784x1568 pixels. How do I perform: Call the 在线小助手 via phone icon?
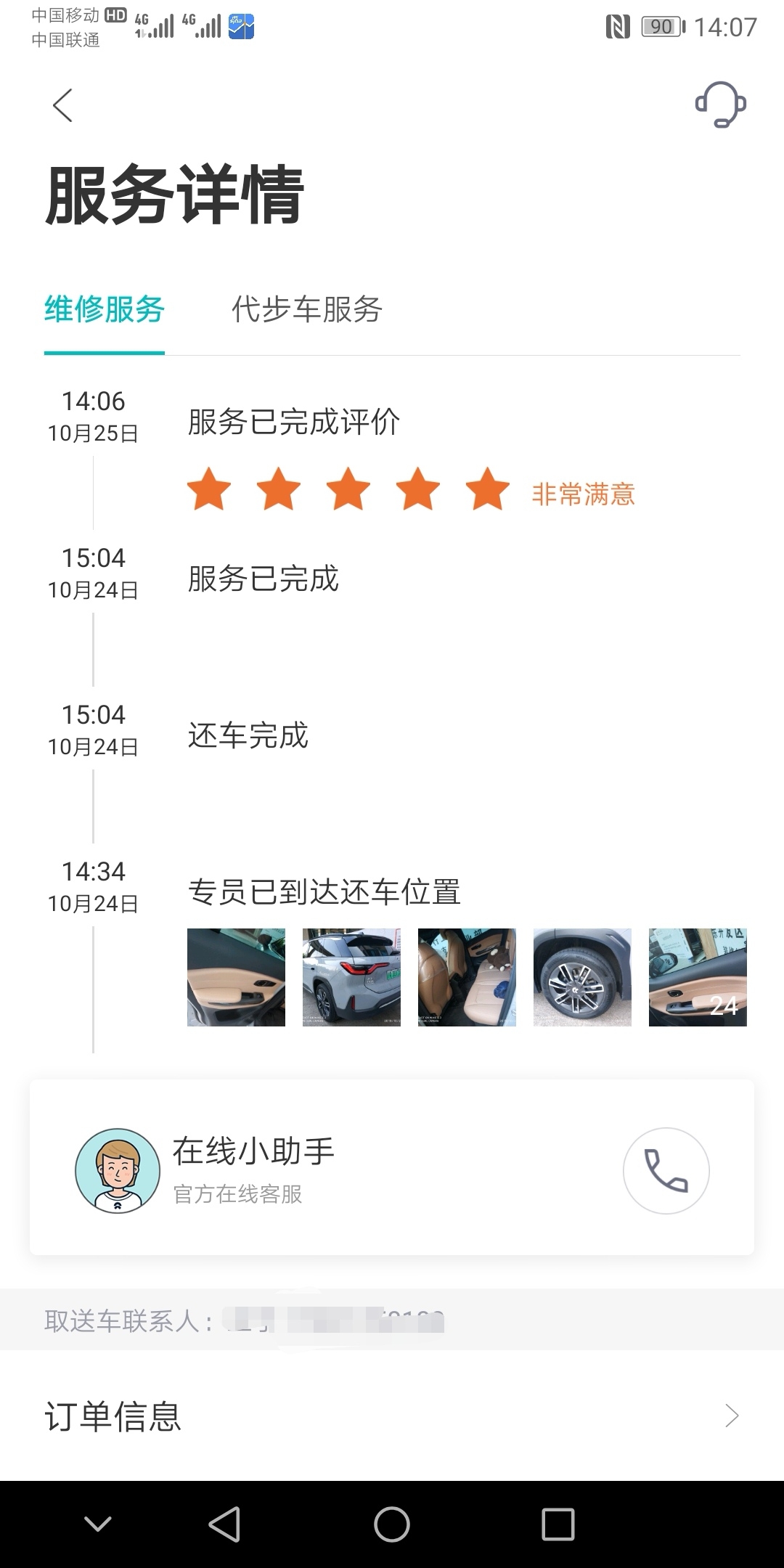pyautogui.click(x=666, y=1171)
